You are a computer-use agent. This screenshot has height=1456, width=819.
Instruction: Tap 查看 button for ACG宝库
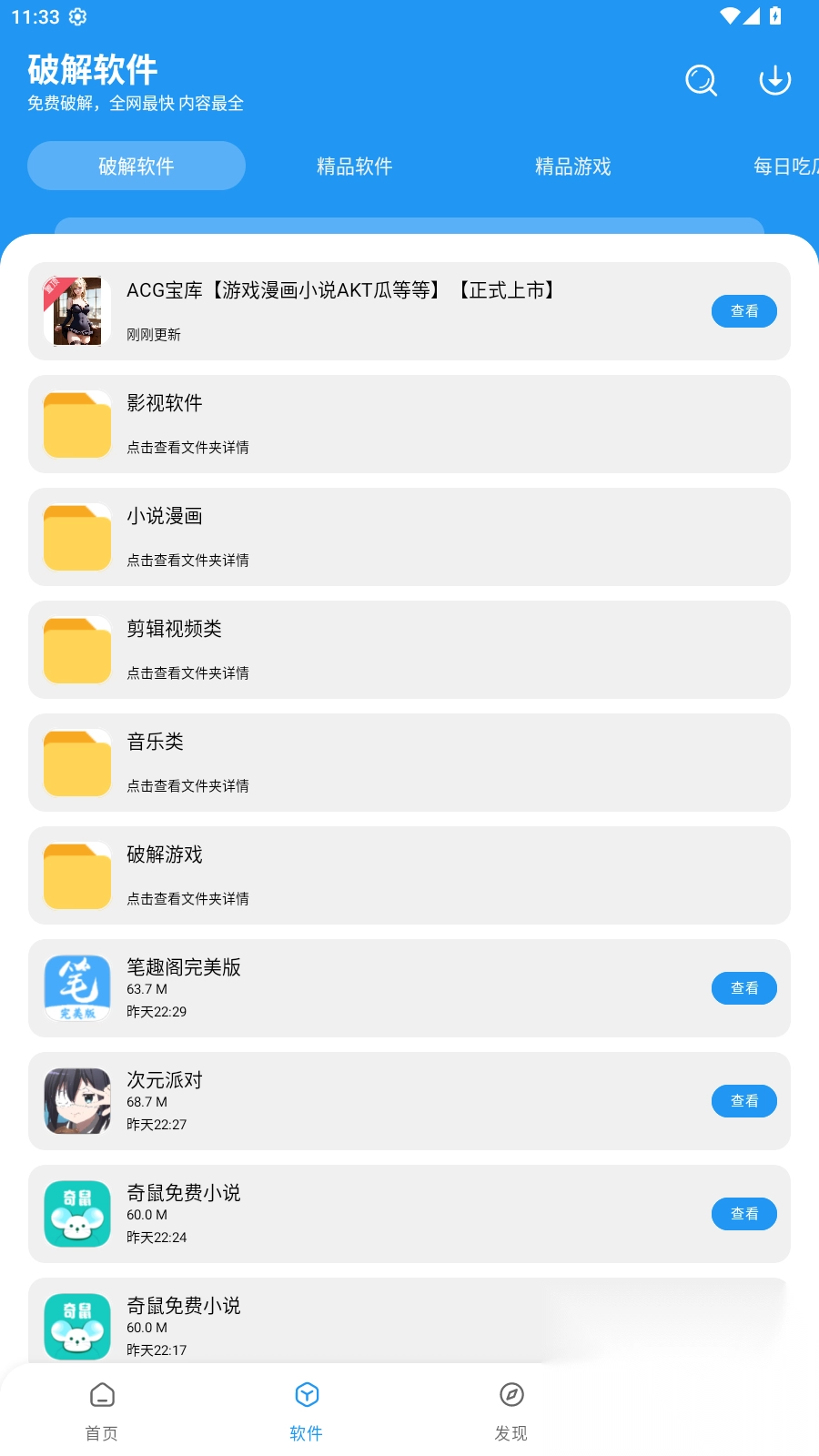pyautogui.click(x=743, y=310)
